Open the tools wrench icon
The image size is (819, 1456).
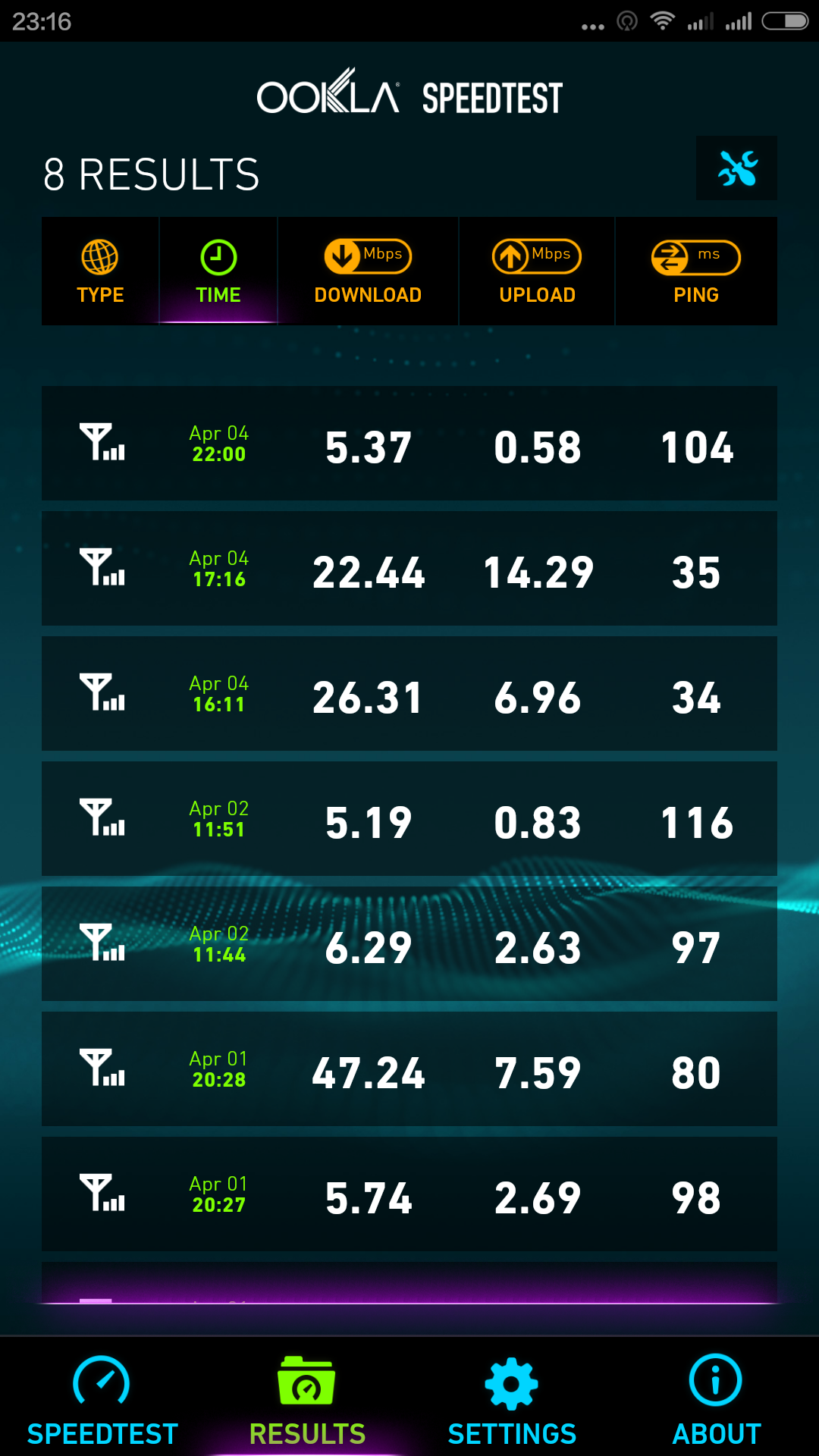pos(736,168)
